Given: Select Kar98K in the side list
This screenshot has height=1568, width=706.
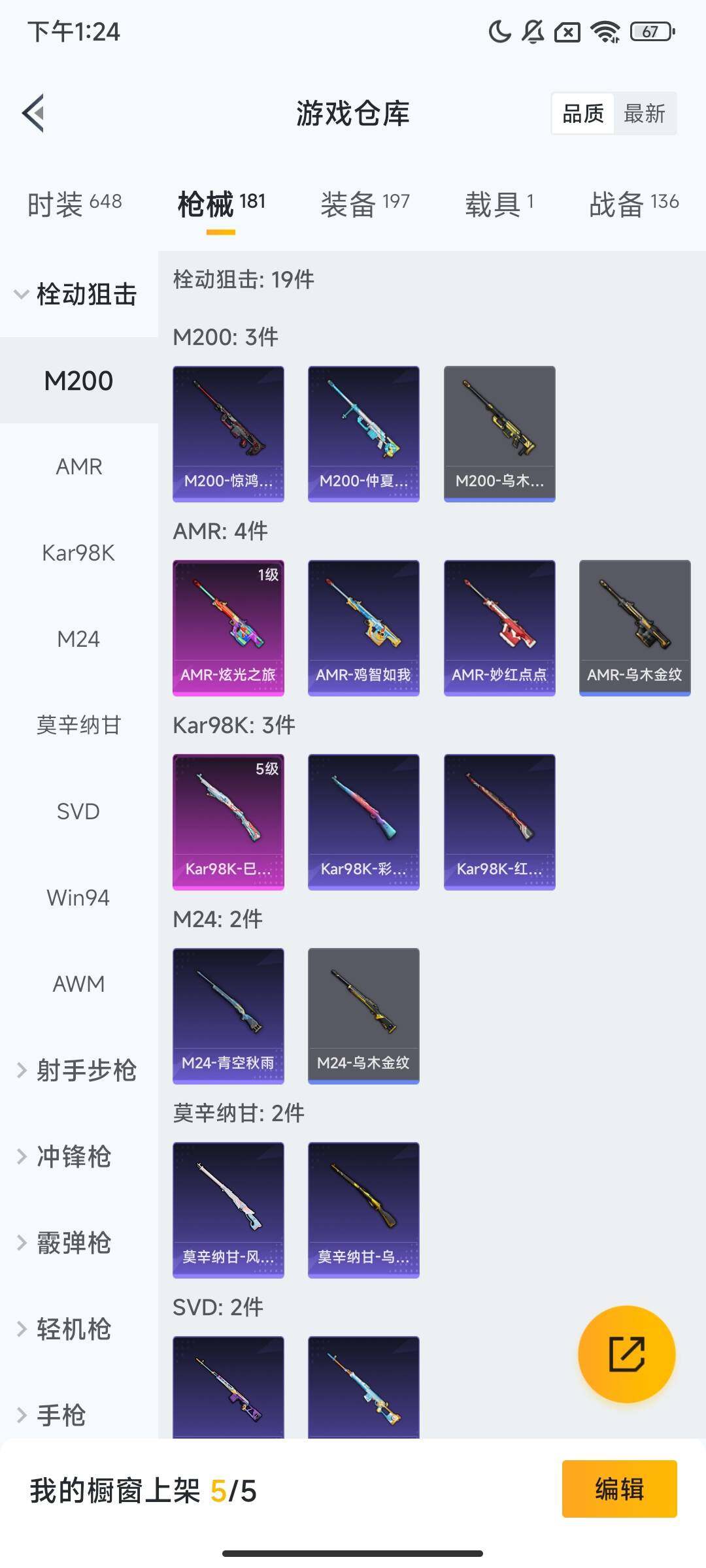Looking at the screenshot, I should (x=78, y=553).
